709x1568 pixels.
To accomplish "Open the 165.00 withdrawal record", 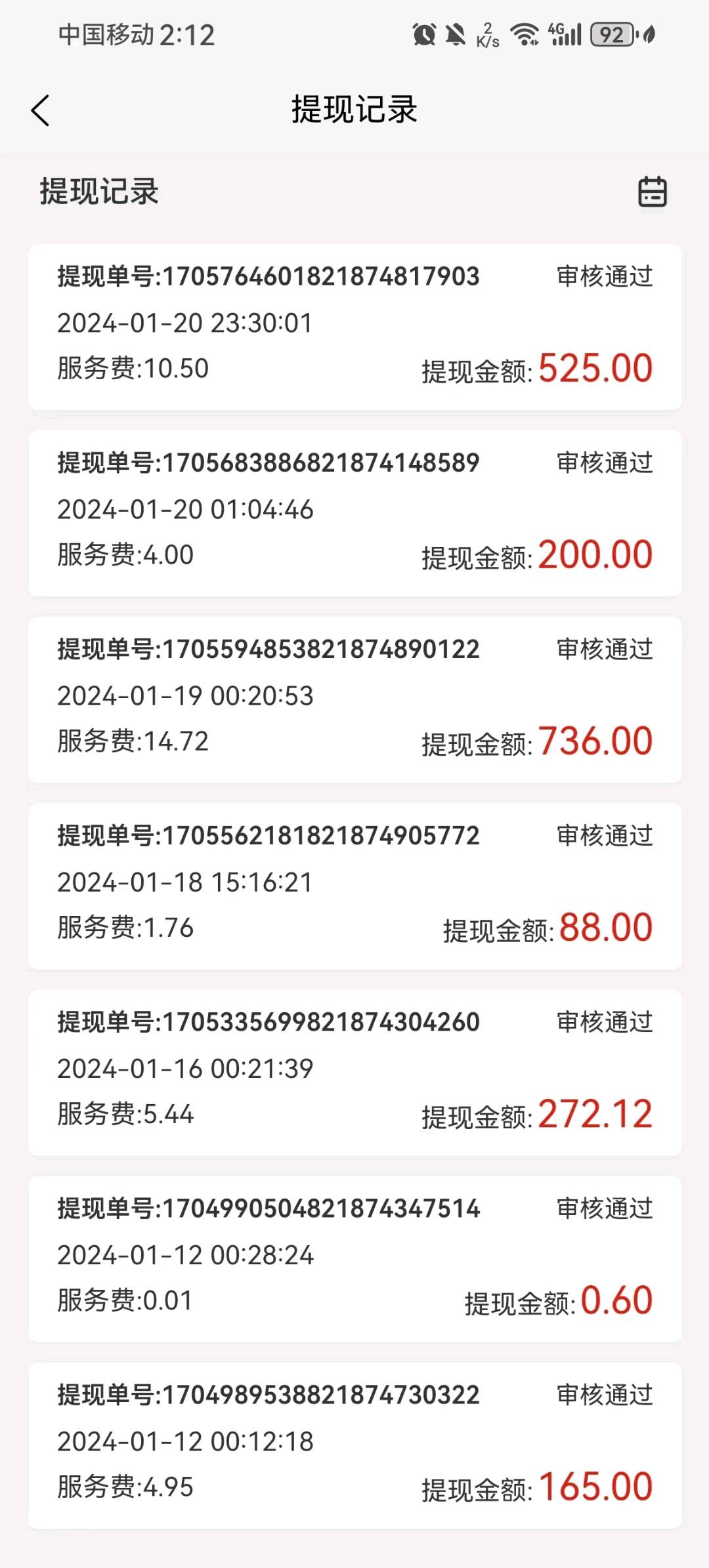I will pyautogui.click(x=354, y=1445).
